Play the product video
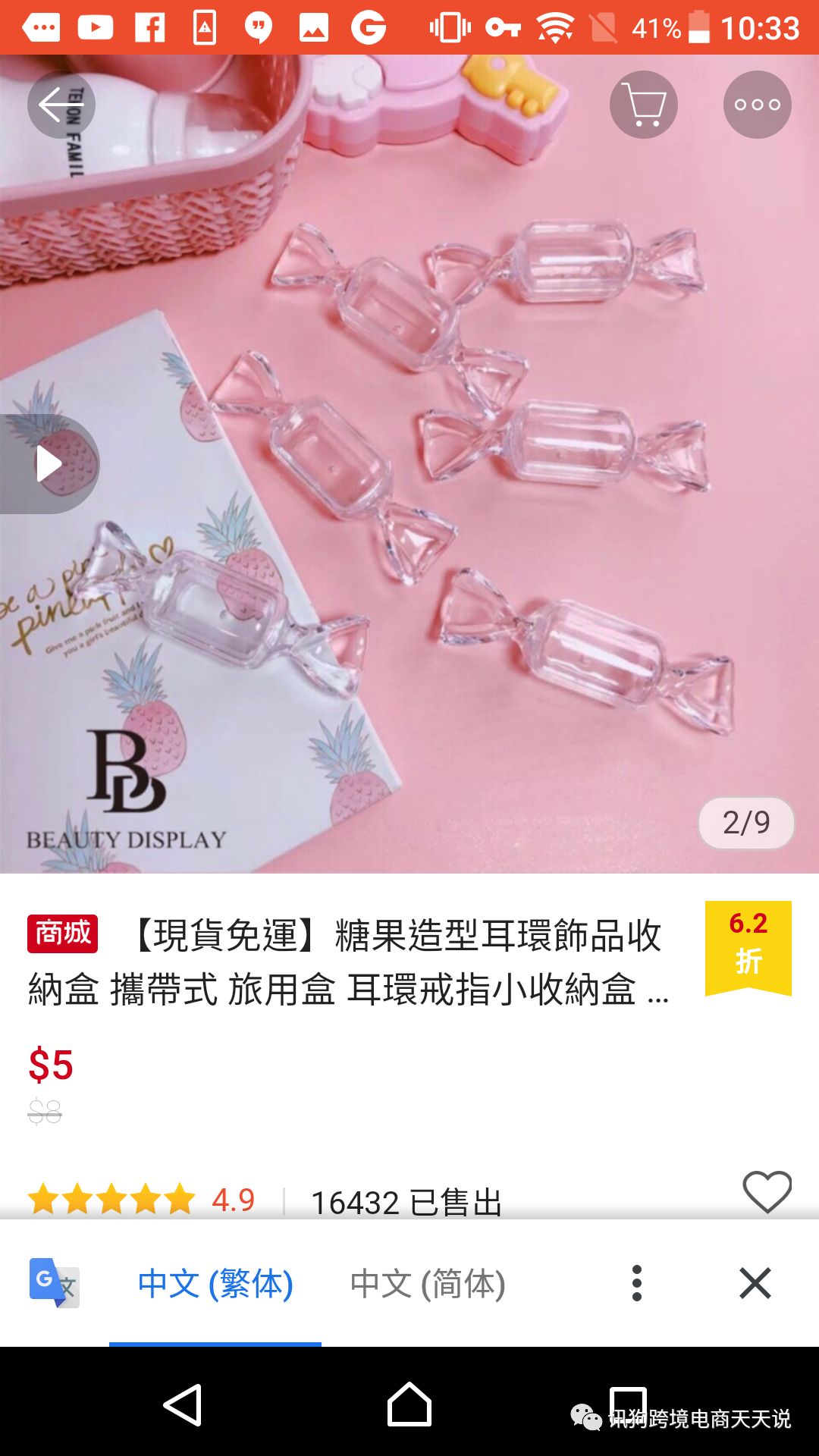This screenshot has width=819, height=1456. point(49,464)
